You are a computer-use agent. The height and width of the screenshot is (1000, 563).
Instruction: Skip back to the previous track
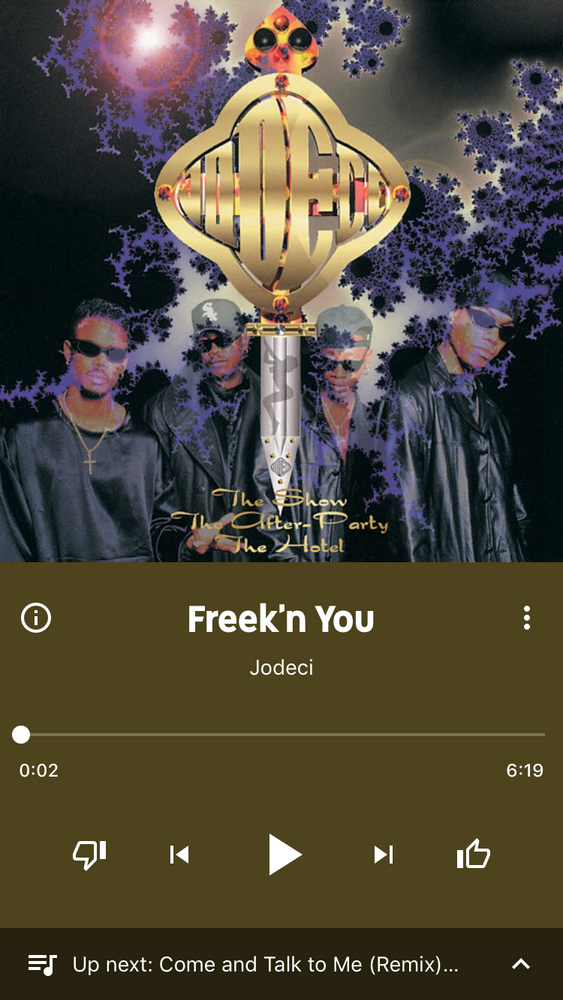pos(179,855)
